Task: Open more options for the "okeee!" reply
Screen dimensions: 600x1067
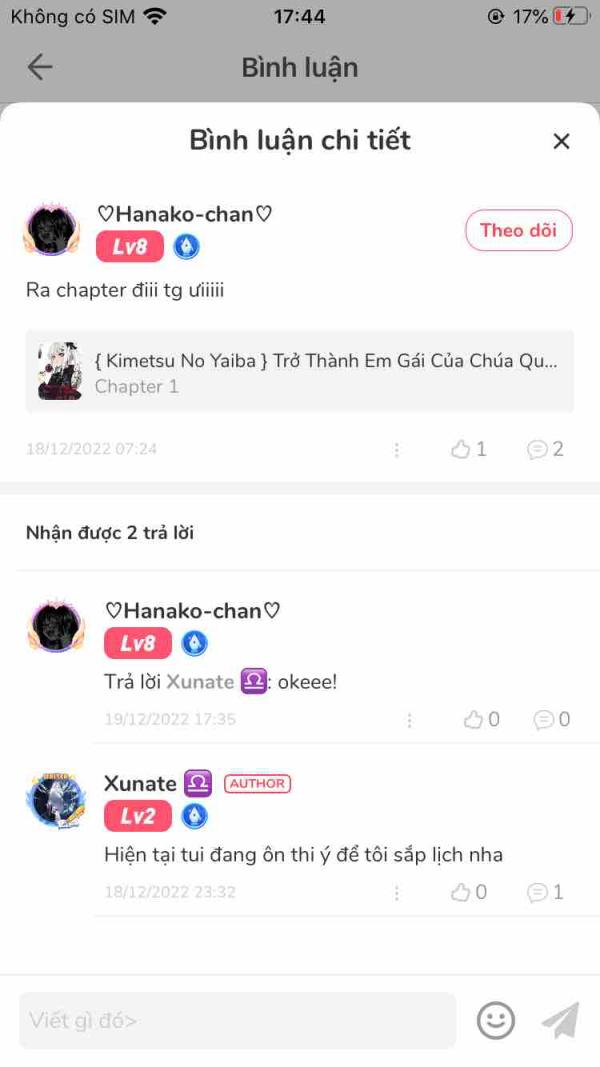Action: coord(409,720)
